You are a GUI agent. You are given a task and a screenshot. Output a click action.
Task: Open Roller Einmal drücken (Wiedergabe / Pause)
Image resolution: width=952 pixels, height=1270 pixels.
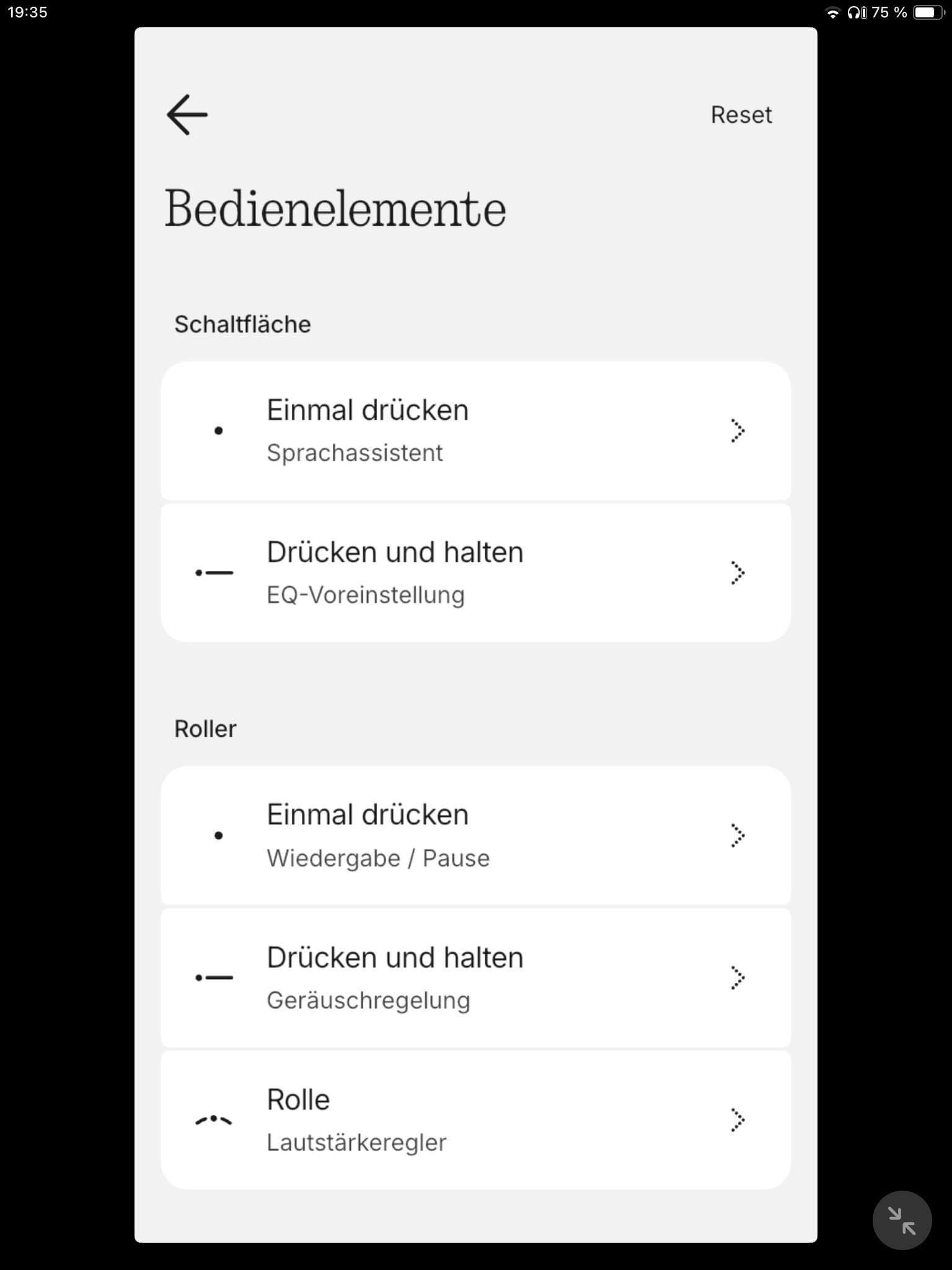pyautogui.click(x=475, y=835)
